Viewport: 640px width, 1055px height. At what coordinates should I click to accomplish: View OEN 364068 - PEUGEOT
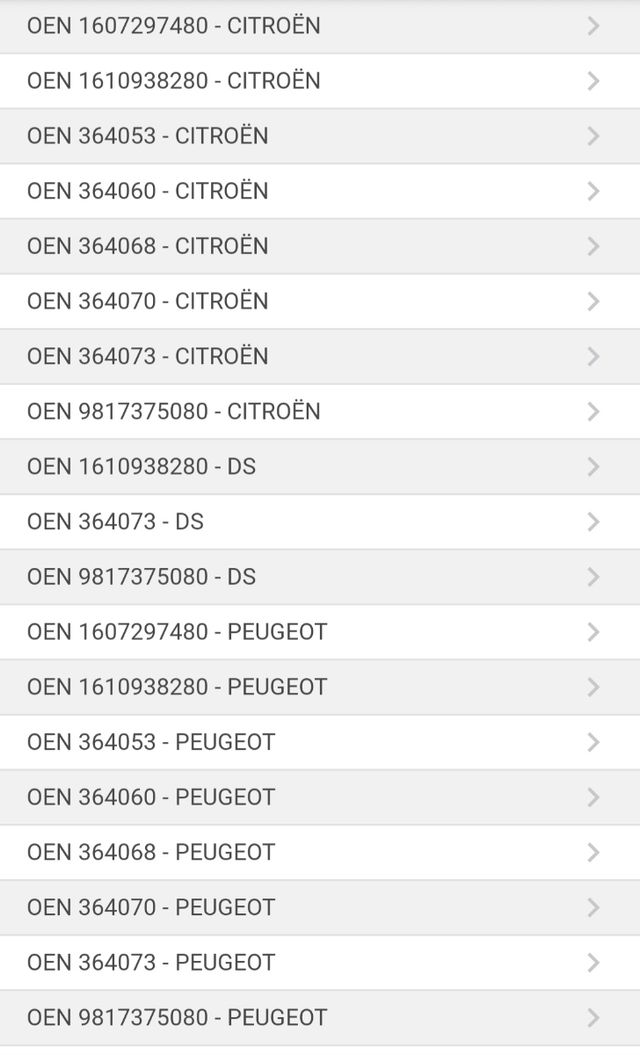[320, 852]
